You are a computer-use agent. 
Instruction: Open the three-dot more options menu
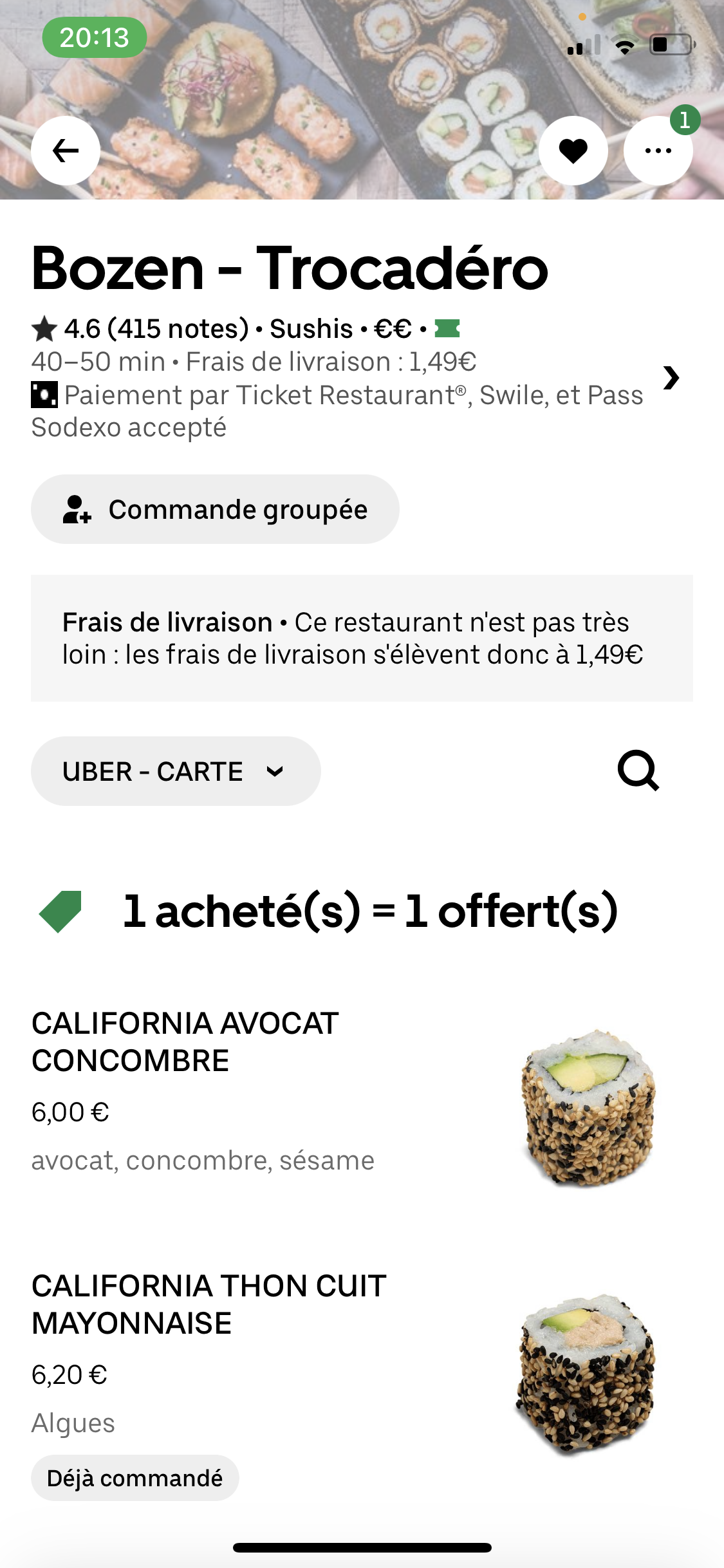coord(658,151)
